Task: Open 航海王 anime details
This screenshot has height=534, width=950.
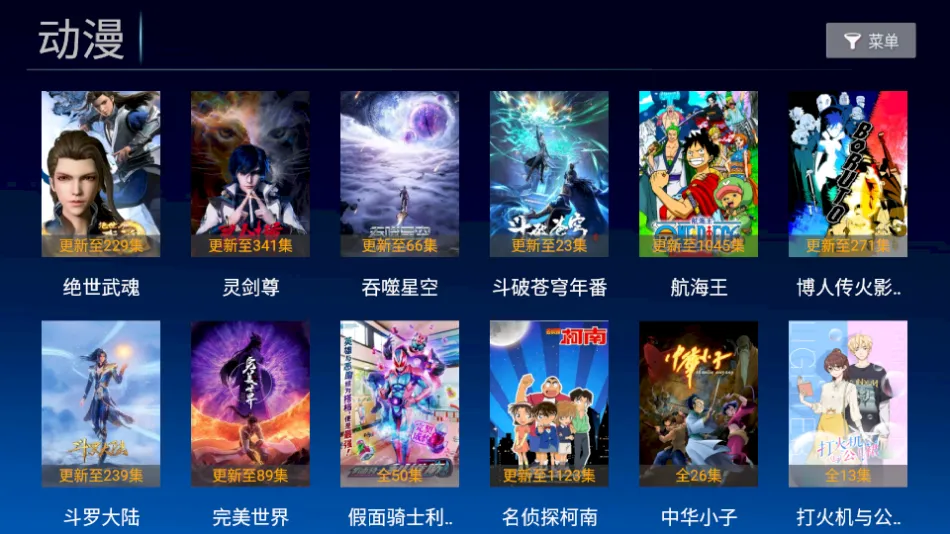Action: click(698, 174)
